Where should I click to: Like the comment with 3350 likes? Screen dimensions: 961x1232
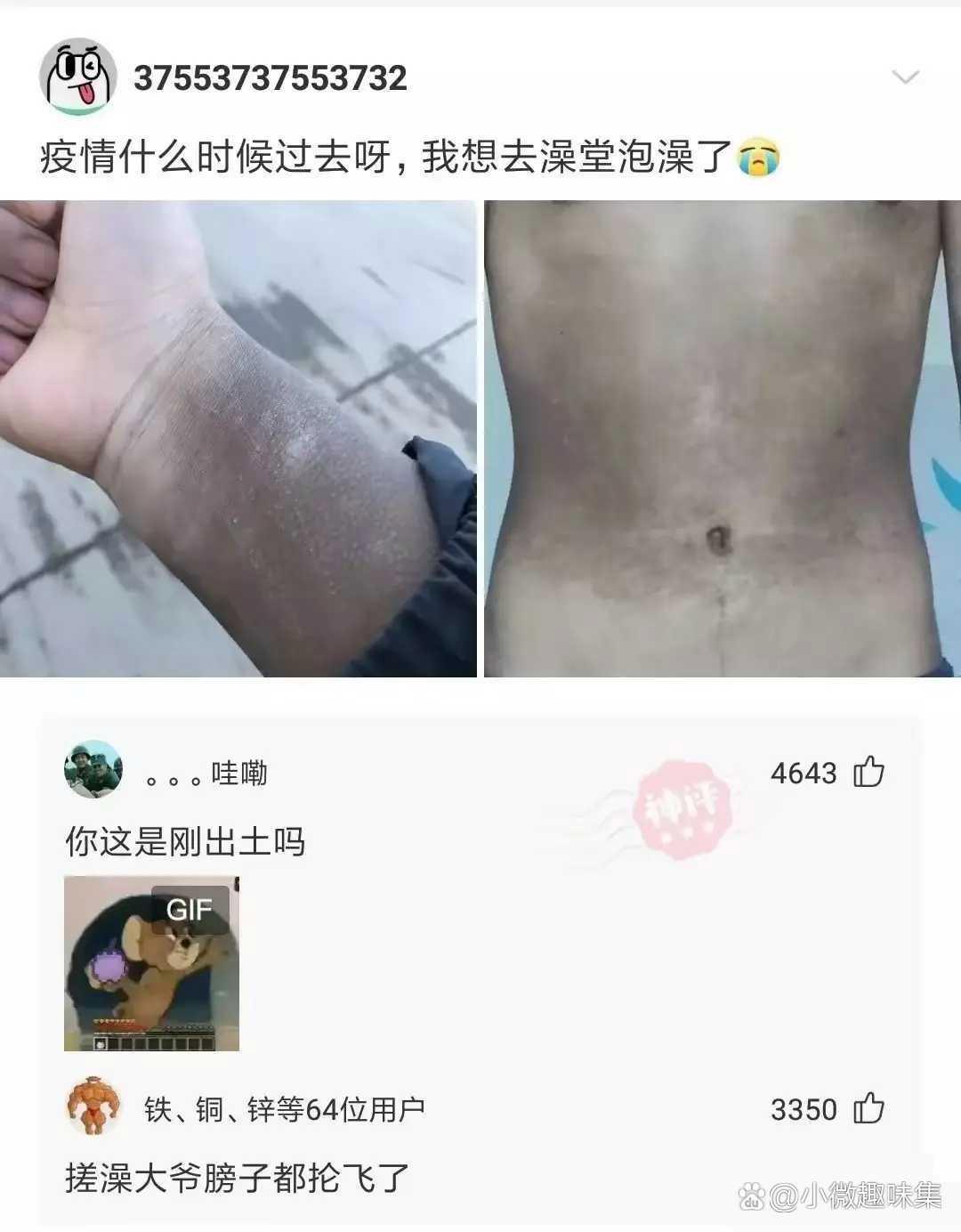coord(868,1109)
